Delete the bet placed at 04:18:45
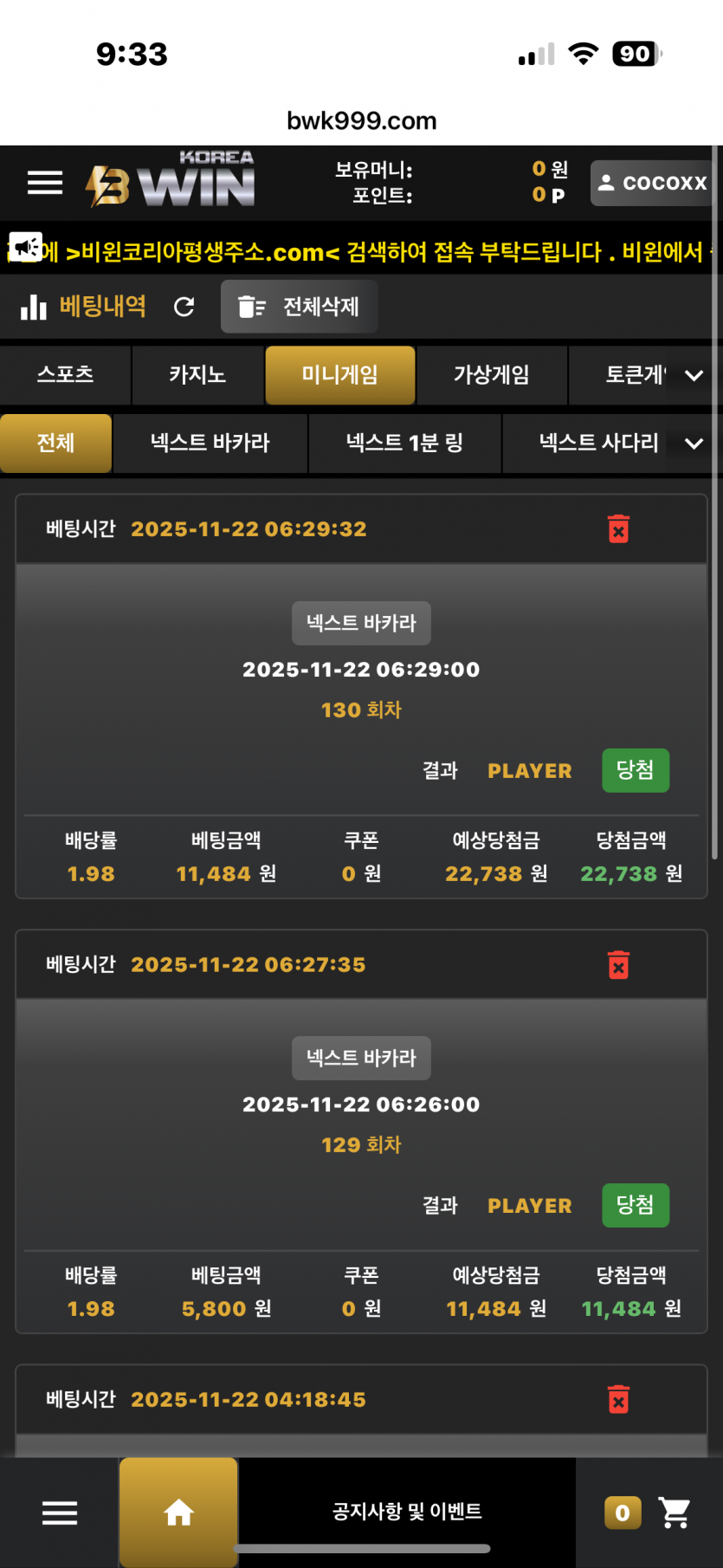 [618, 1399]
